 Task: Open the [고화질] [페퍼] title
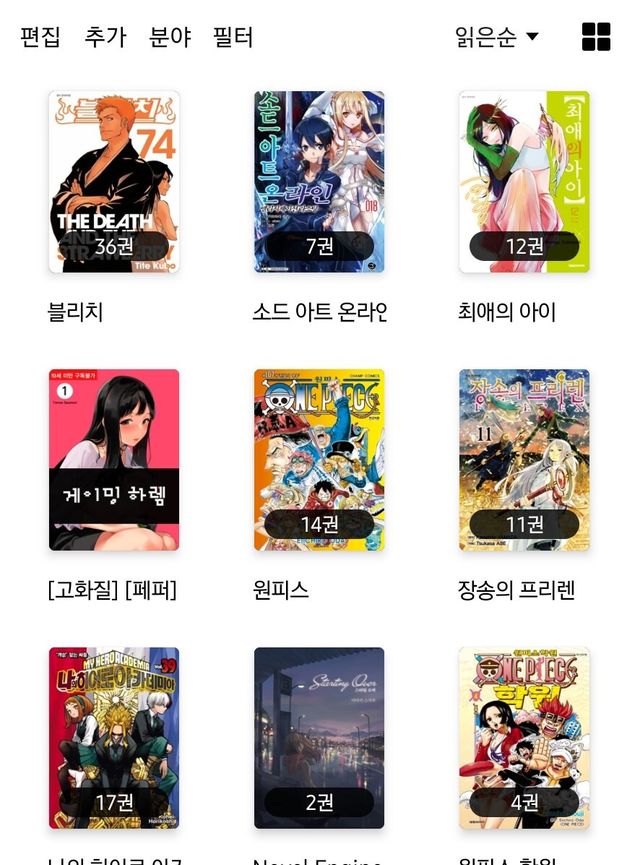(114, 460)
